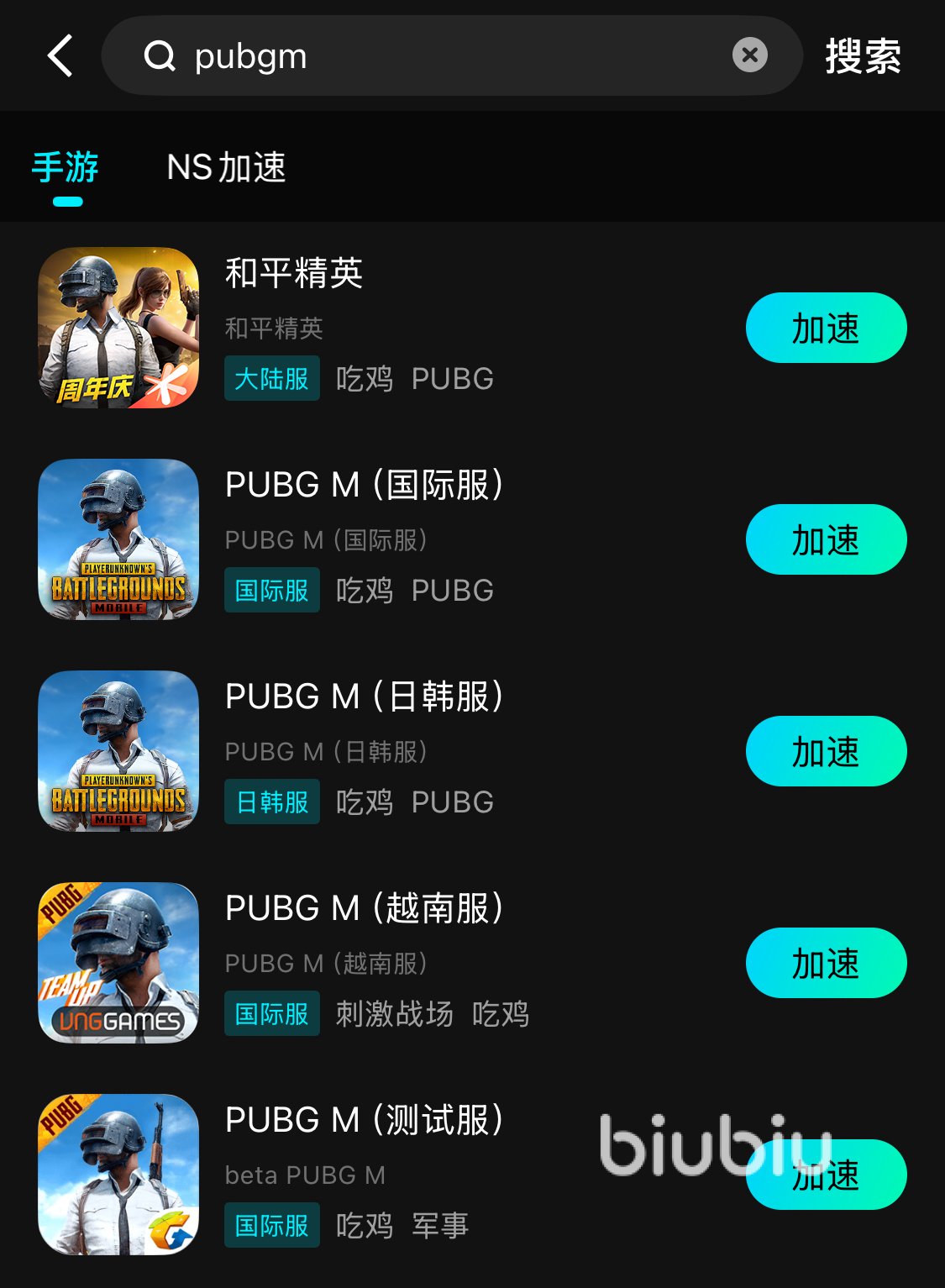Start 加速 for PUBG M (测试服)
The image size is (945, 1288).
(x=826, y=1175)
